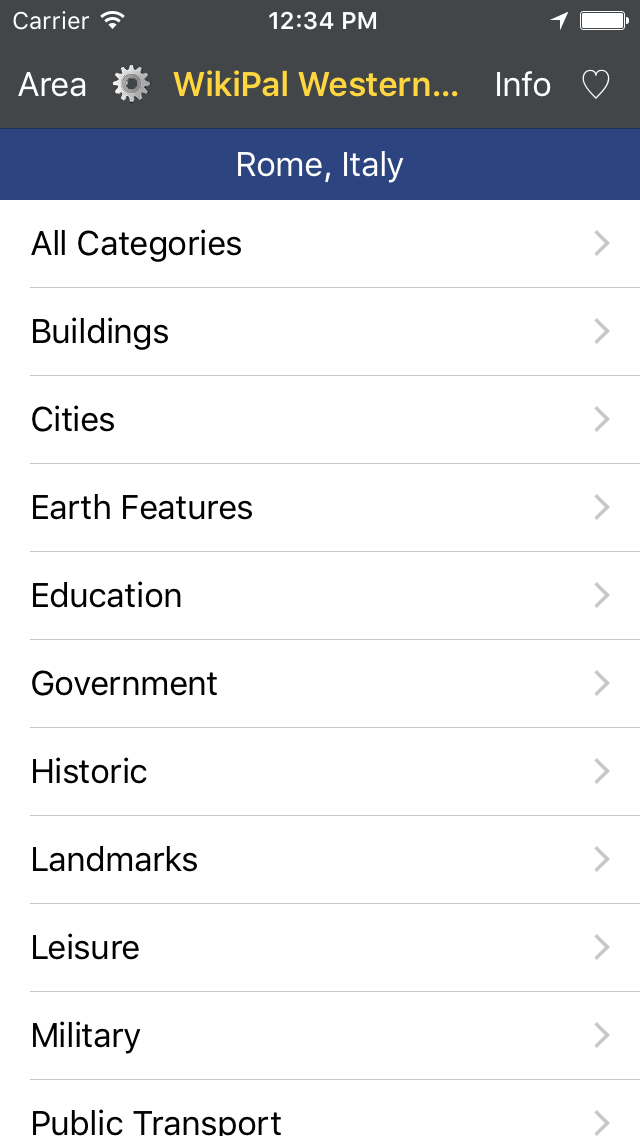Open favorites with the heart icon
Image resolution: width=640 pixels, height=1136 pixels.
click(x=596, y=85)
